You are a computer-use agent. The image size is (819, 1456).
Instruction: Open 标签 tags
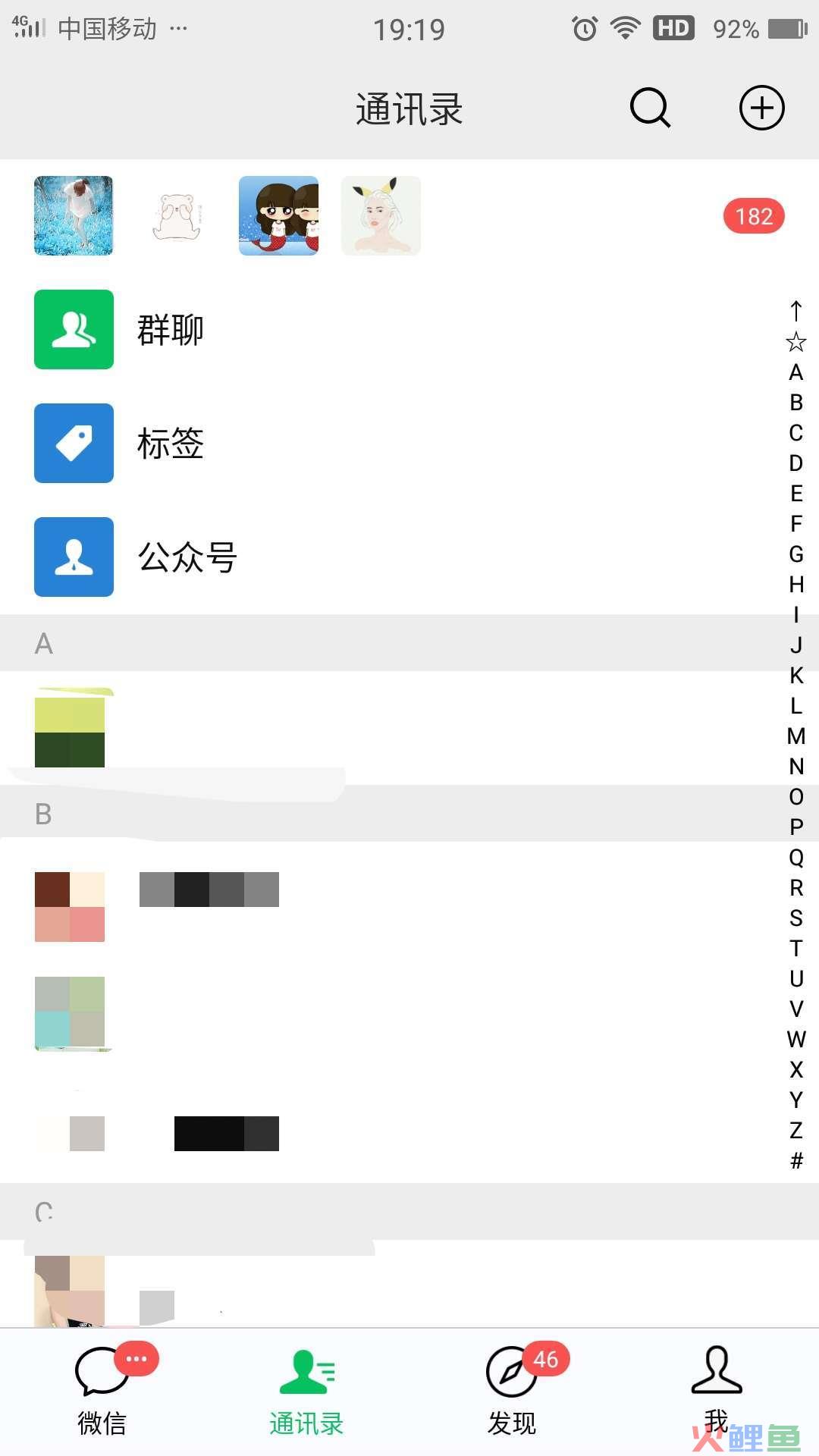(x=409, y=444)
